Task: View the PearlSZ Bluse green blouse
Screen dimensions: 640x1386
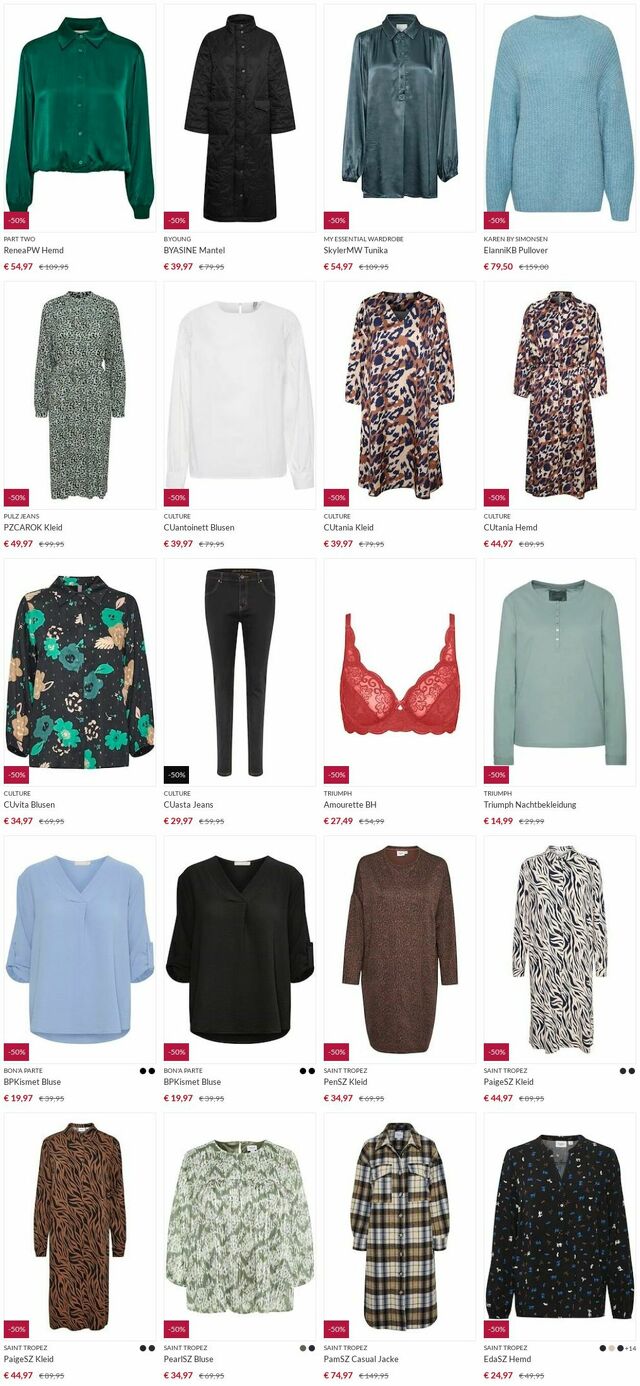Action: tap(240, 1227)
